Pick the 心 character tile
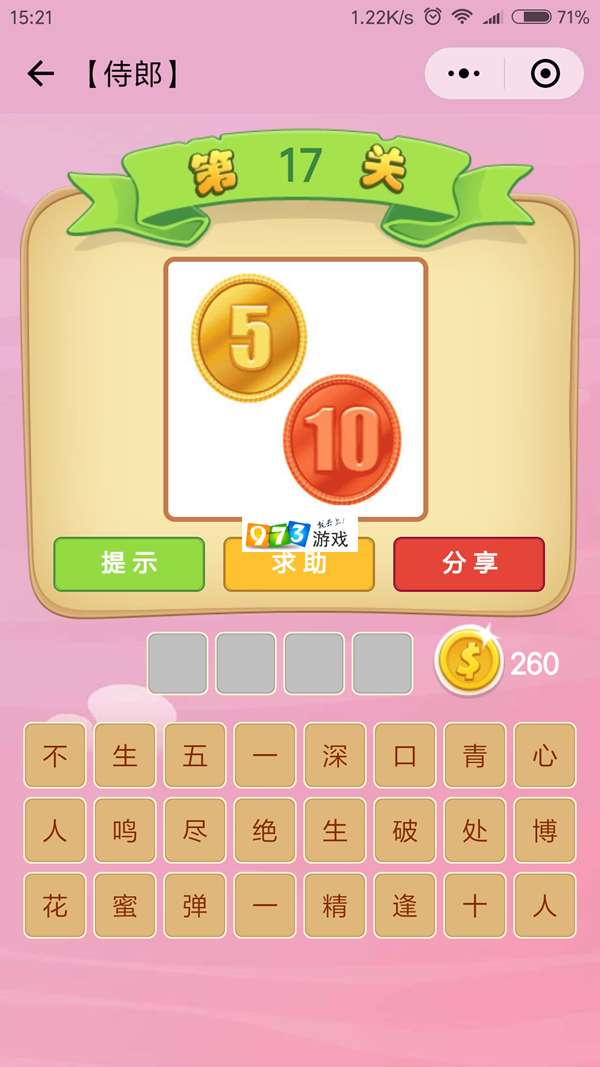The height and width of the screenshot is (1067, 600). tap(545, 755)
